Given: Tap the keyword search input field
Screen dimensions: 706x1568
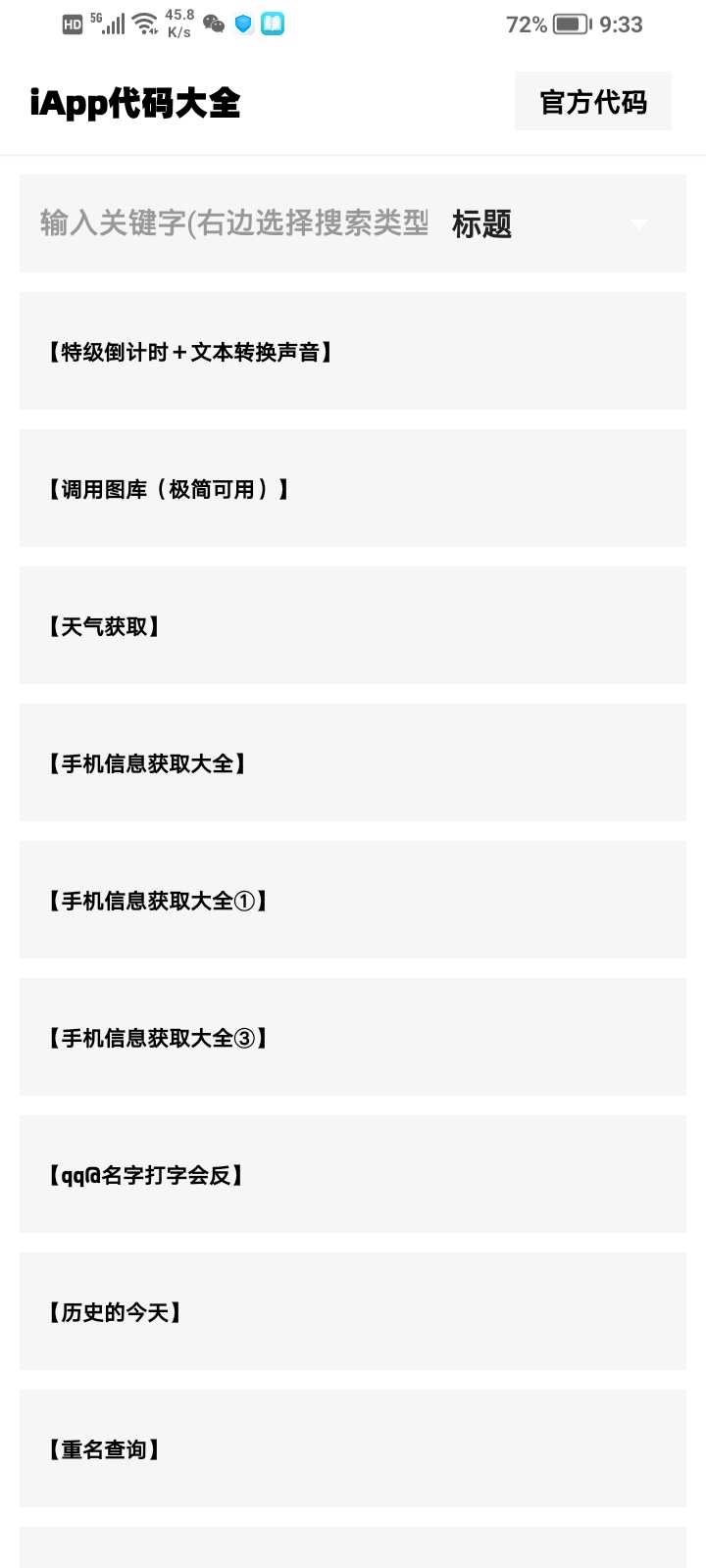Looking at the screenshot, I should [233, 223].
